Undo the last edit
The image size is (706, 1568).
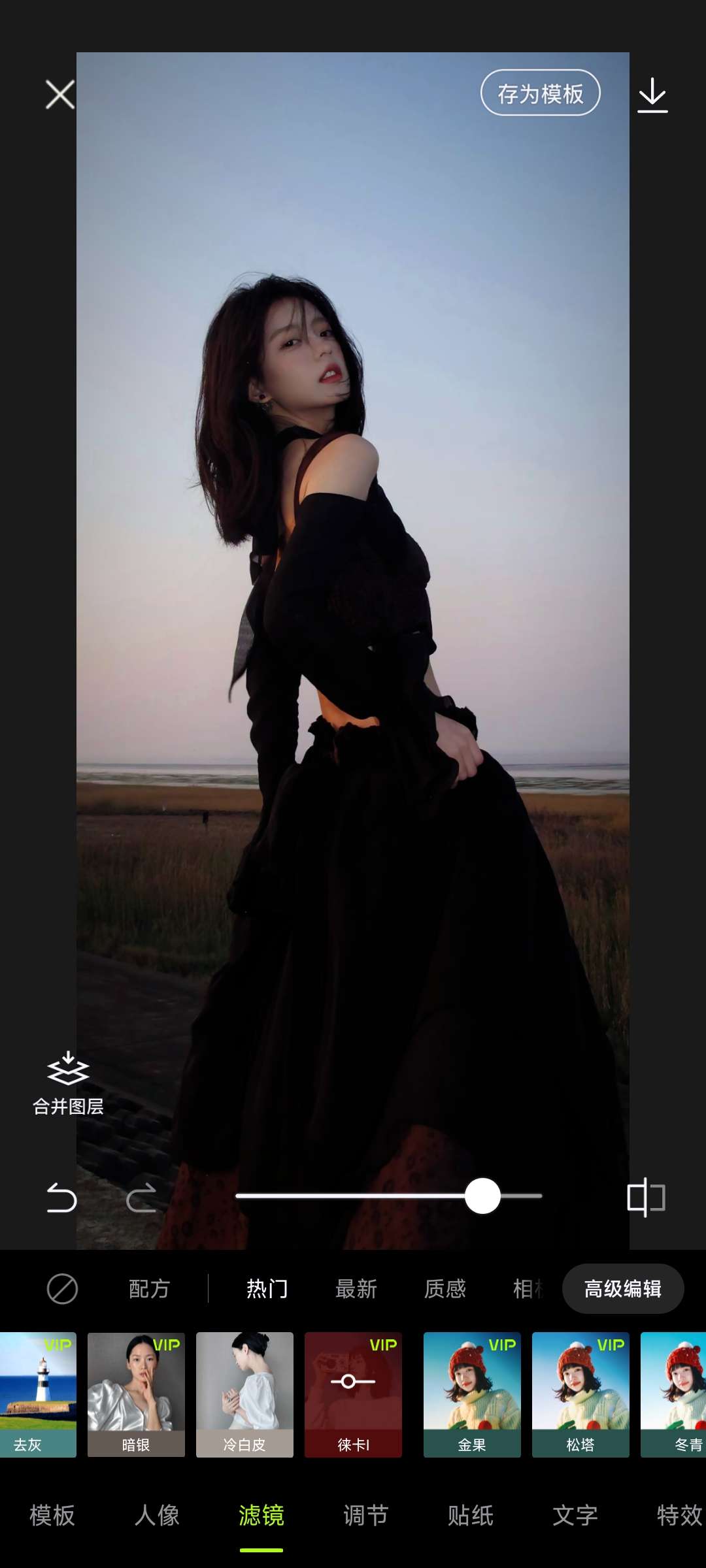coord(62,1198)
